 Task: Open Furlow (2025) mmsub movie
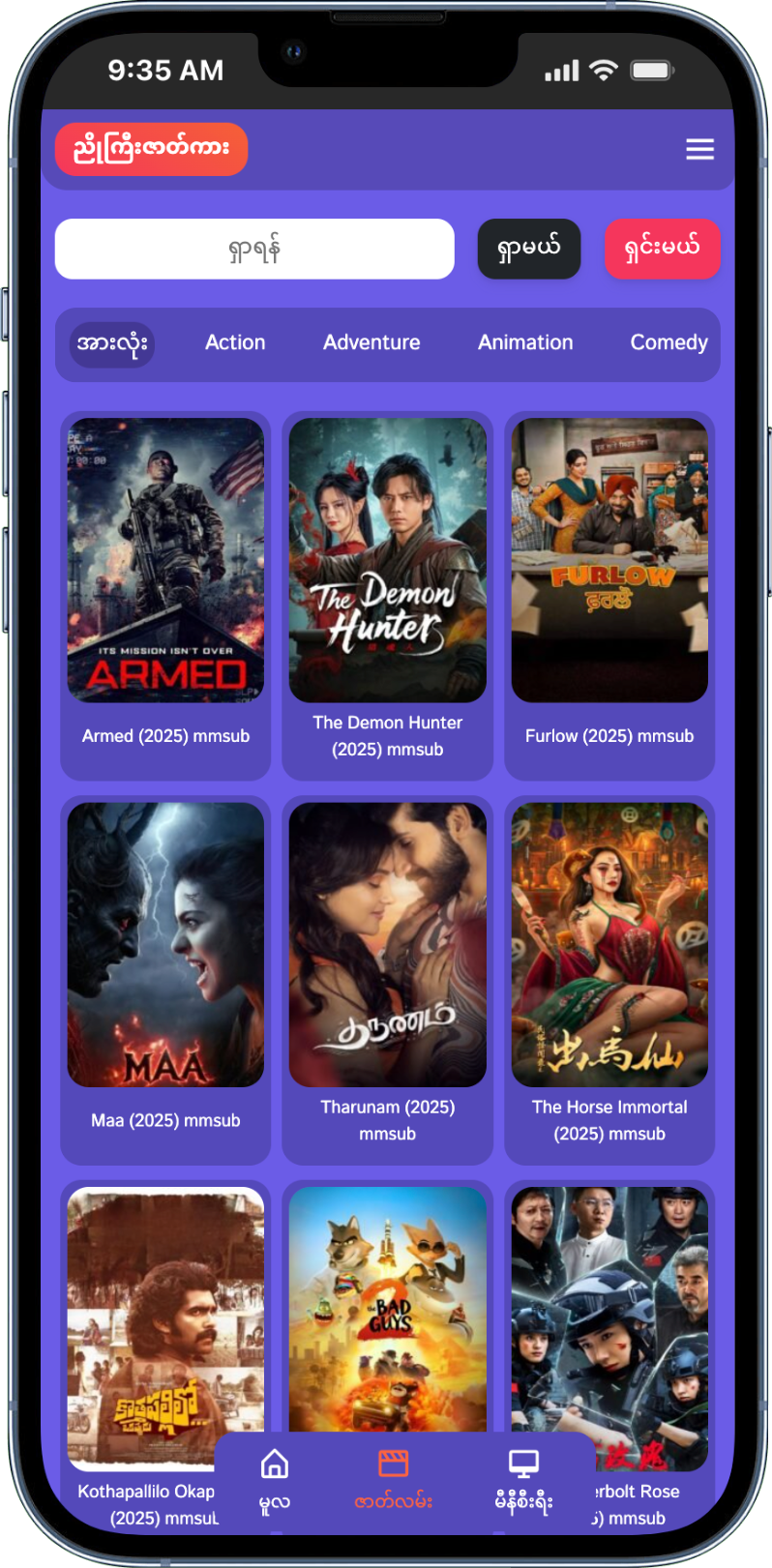(609, 580)
